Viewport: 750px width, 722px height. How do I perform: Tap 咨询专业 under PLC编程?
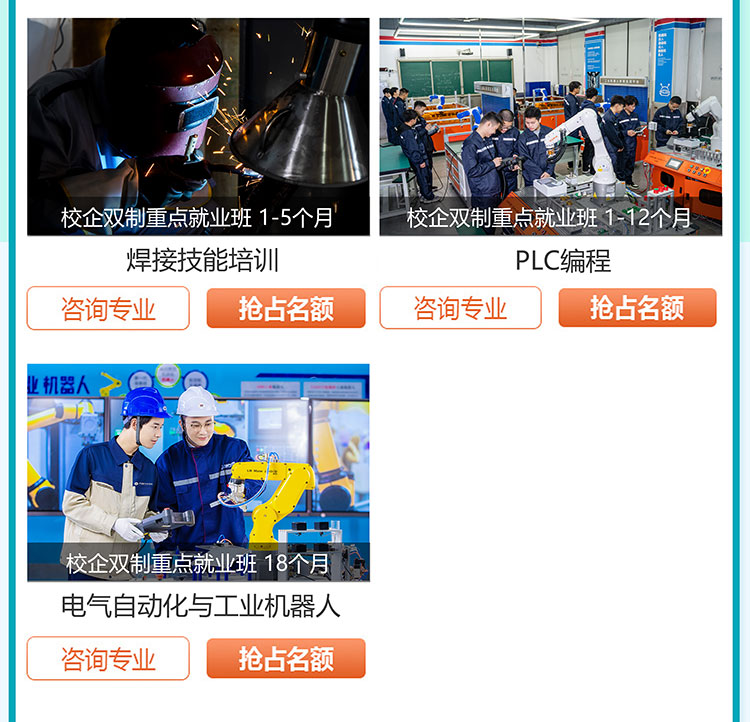point(460,308)
